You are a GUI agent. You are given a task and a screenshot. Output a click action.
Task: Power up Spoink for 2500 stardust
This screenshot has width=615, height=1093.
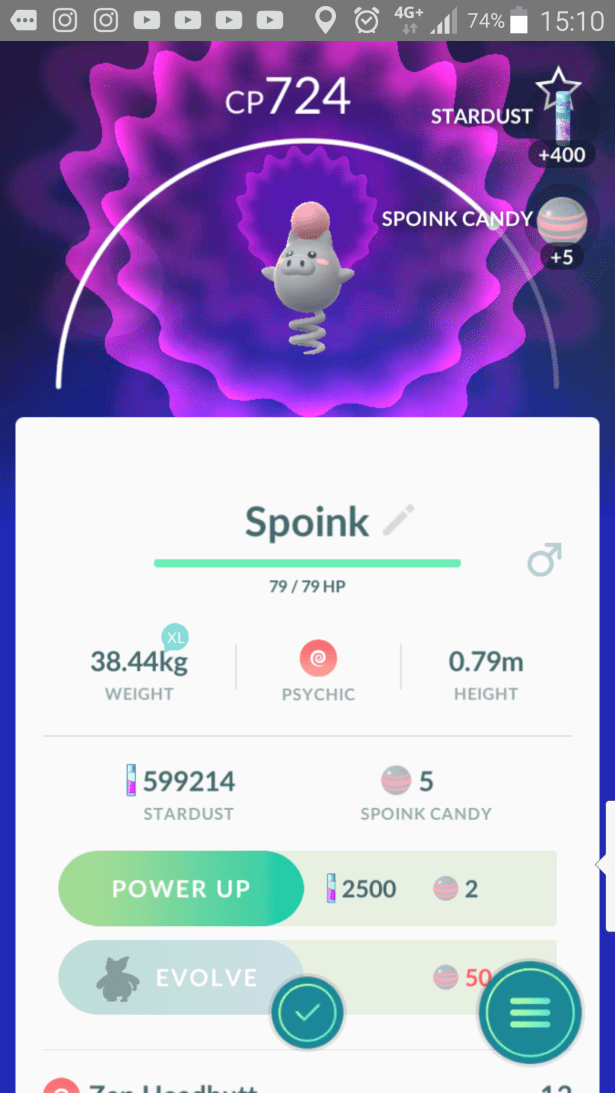coord(181,888)
